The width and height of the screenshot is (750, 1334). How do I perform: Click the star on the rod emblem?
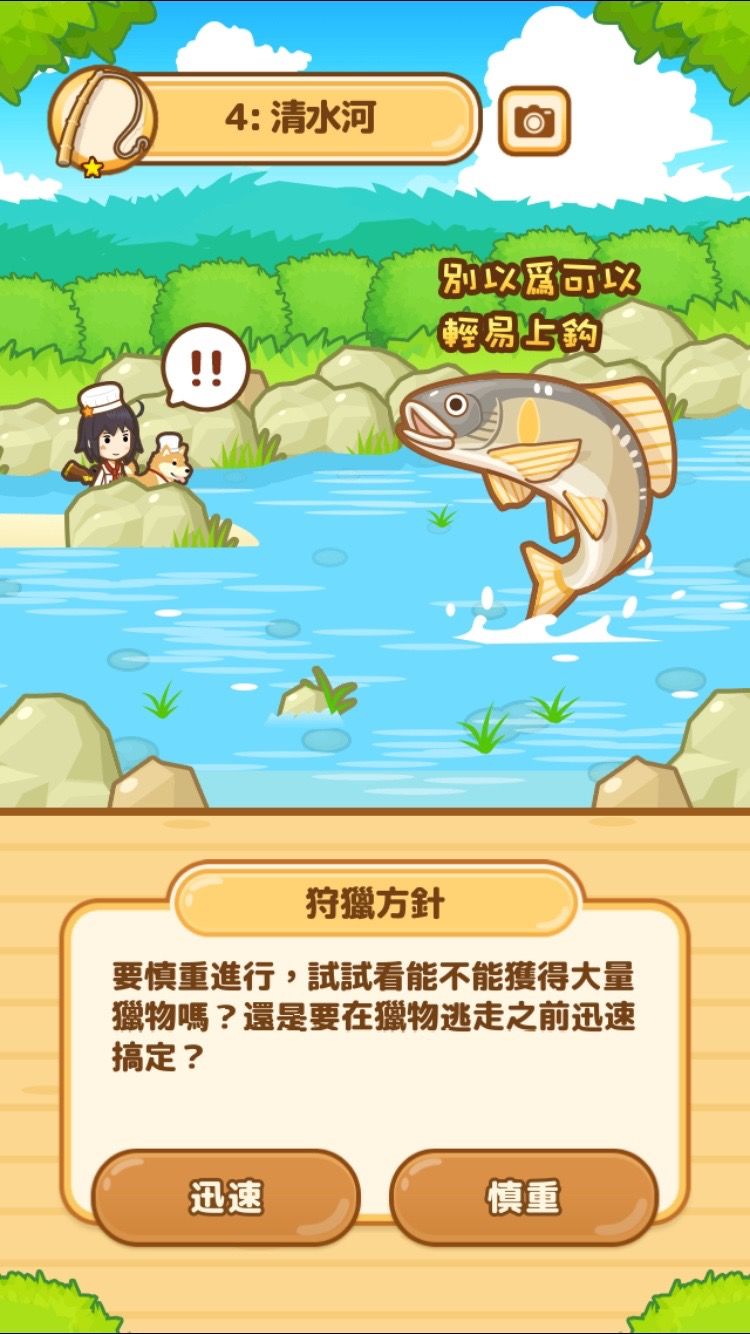pos(93,168)
